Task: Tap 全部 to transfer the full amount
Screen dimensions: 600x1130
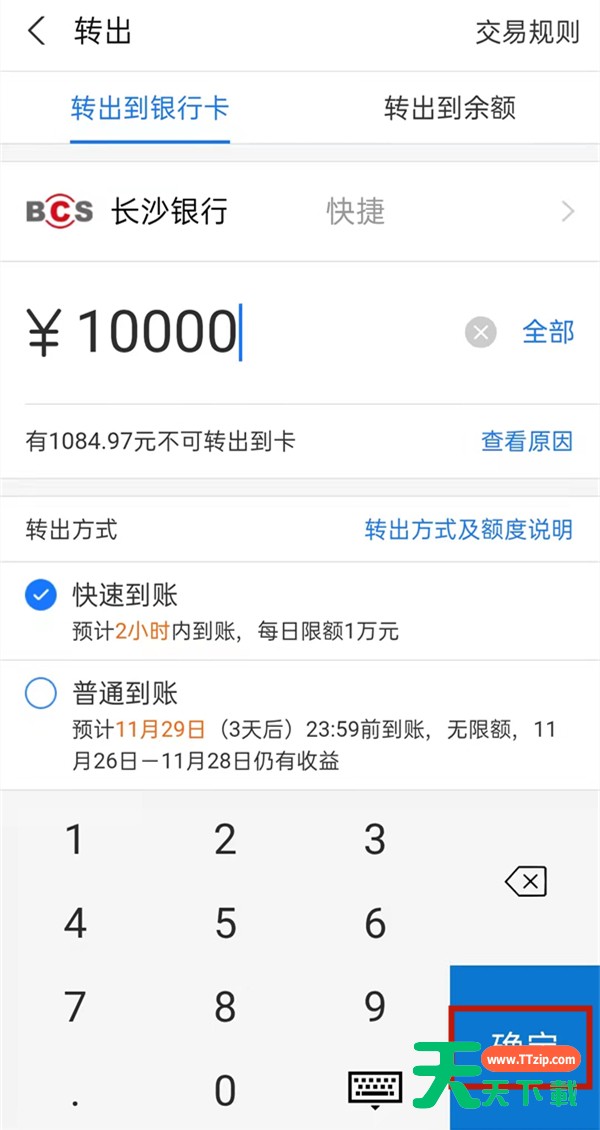Action: [x=548, y=332]
